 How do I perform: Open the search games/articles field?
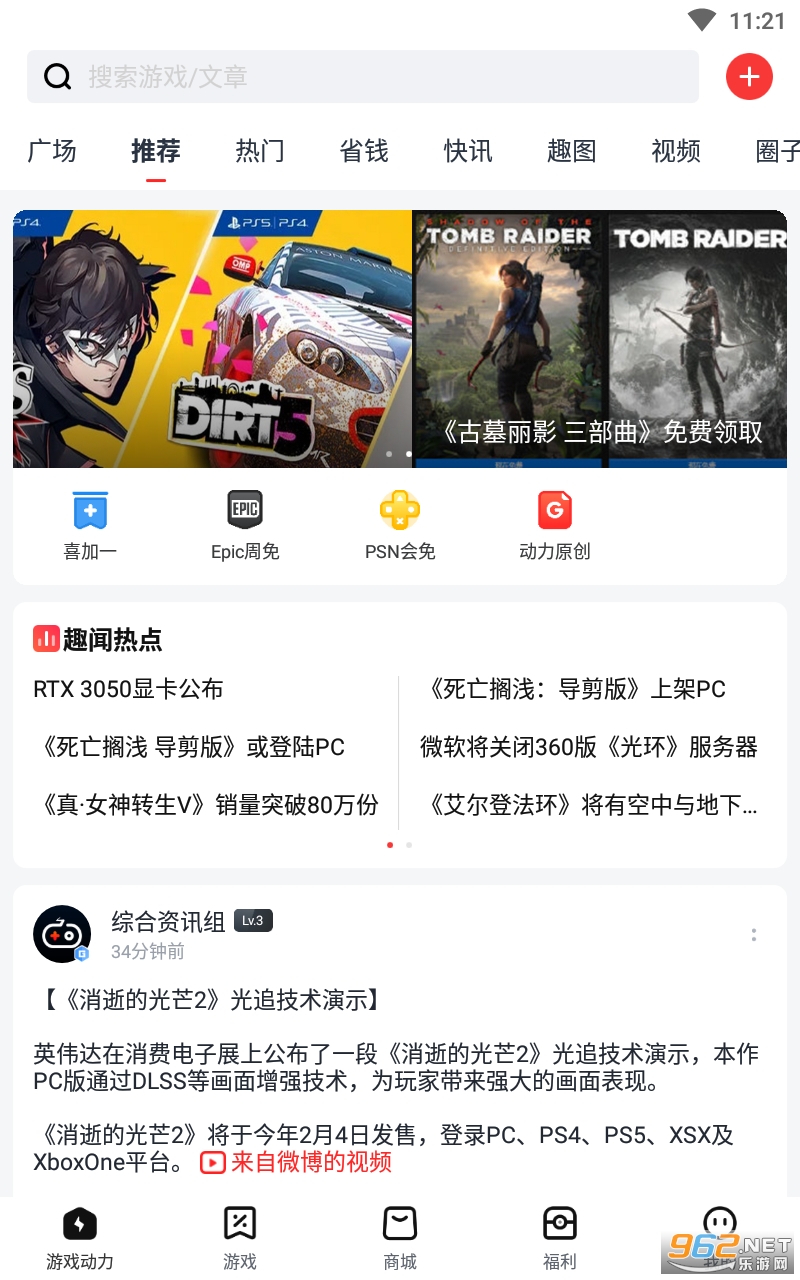point(362,77)
